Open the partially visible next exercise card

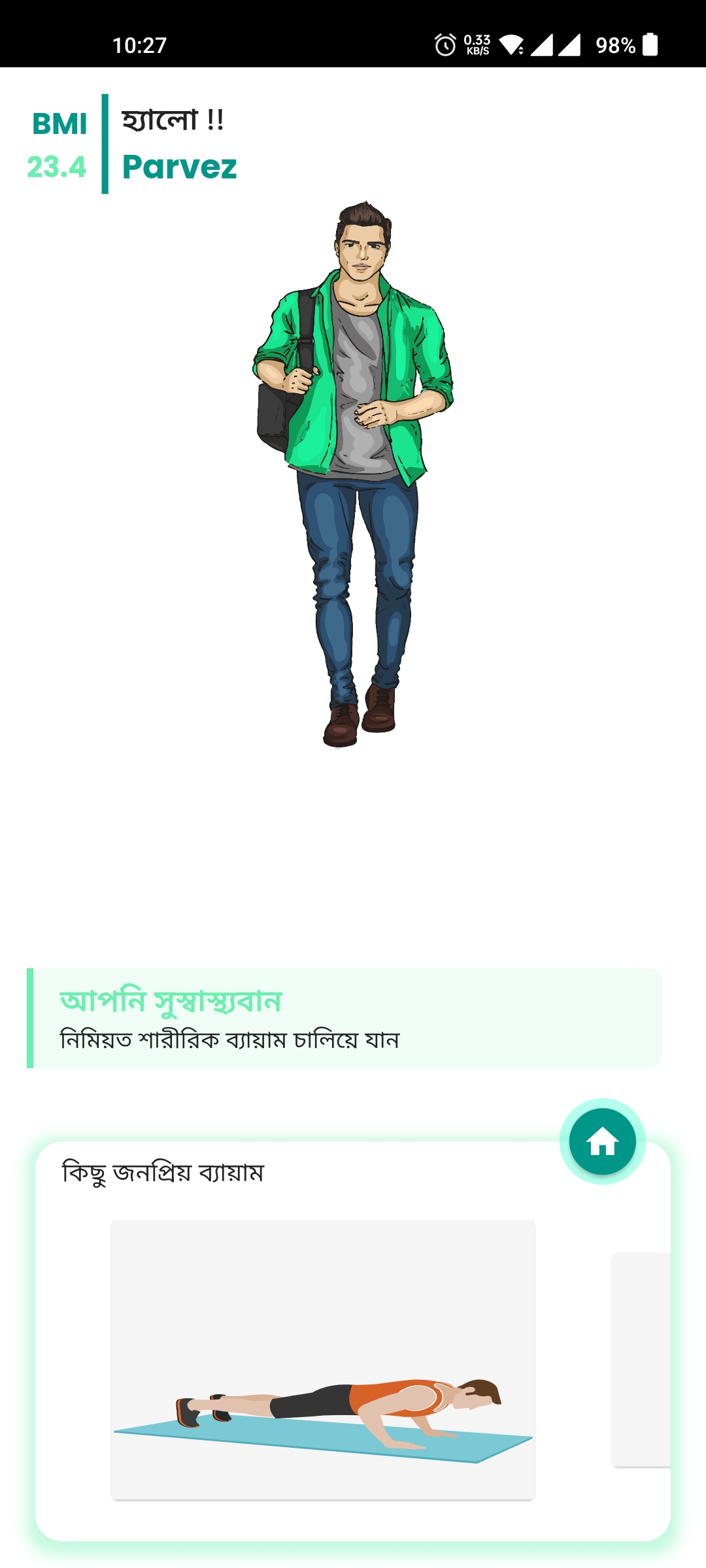click(x=641, y=1360)
